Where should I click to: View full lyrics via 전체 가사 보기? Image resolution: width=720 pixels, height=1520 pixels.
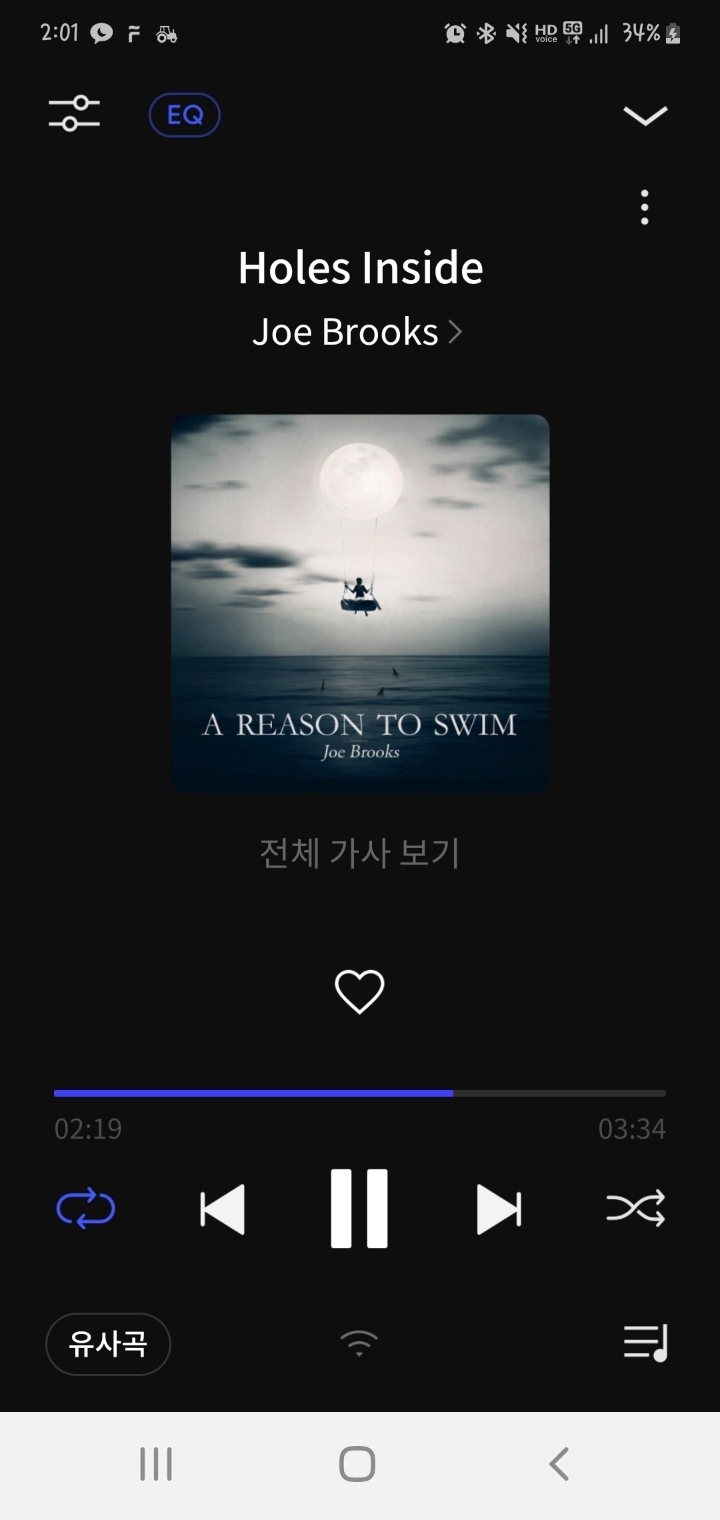pos(359,853)
